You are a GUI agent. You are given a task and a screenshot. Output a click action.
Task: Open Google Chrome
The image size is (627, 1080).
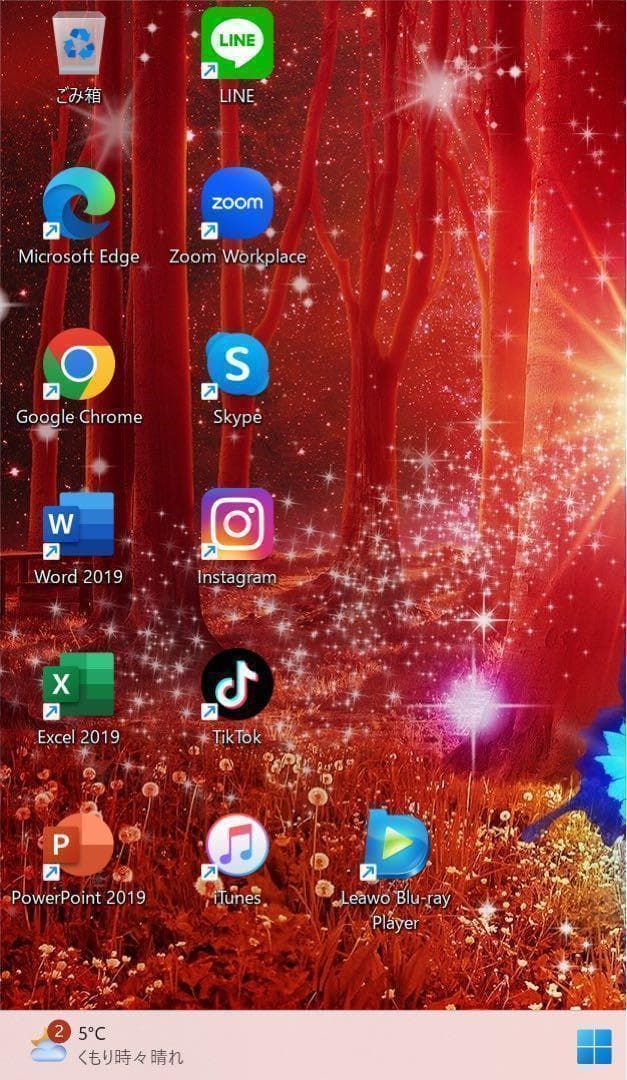click(79, 364)
